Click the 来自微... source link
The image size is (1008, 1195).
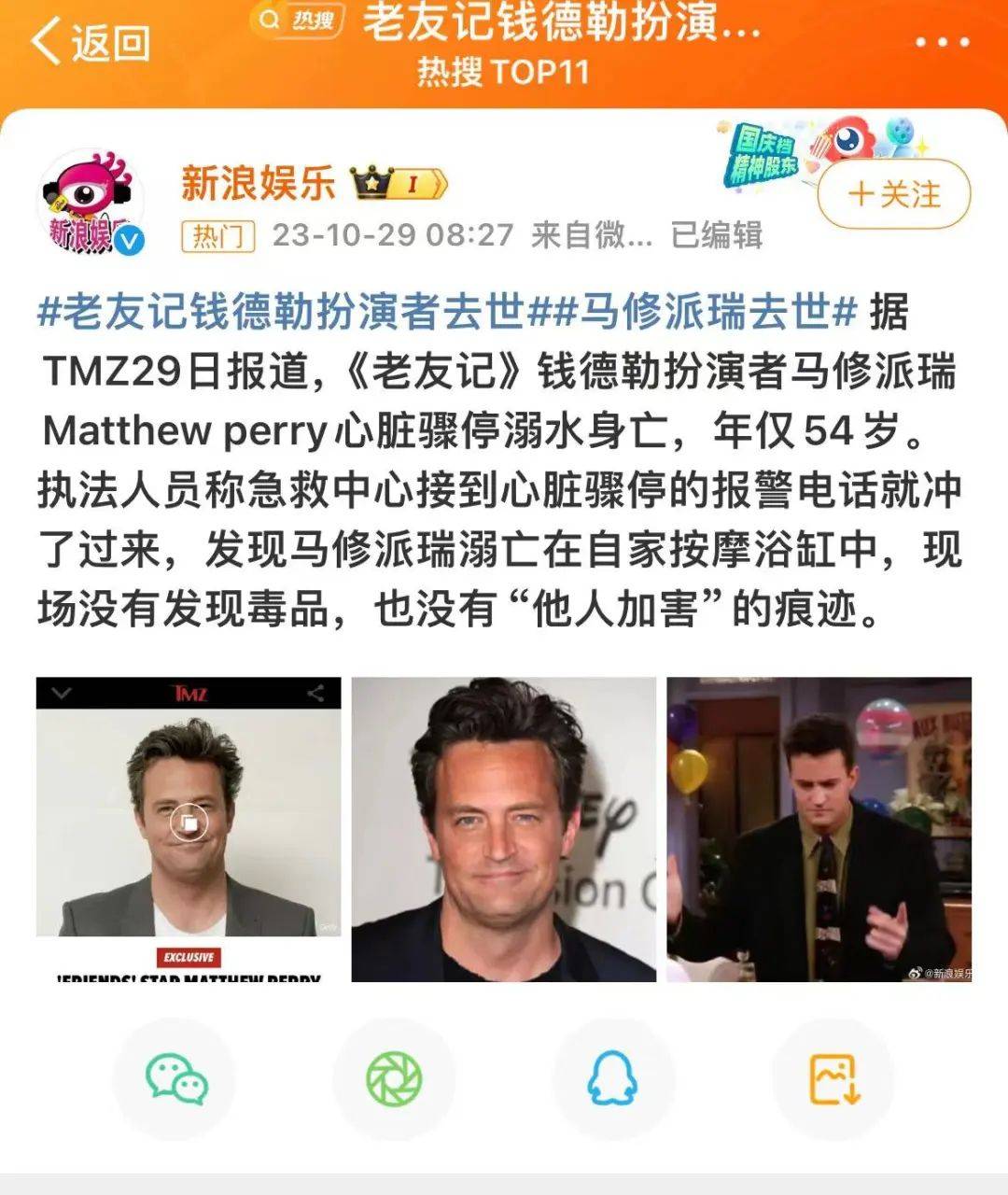pyautogui.click(x=591, y=235)
